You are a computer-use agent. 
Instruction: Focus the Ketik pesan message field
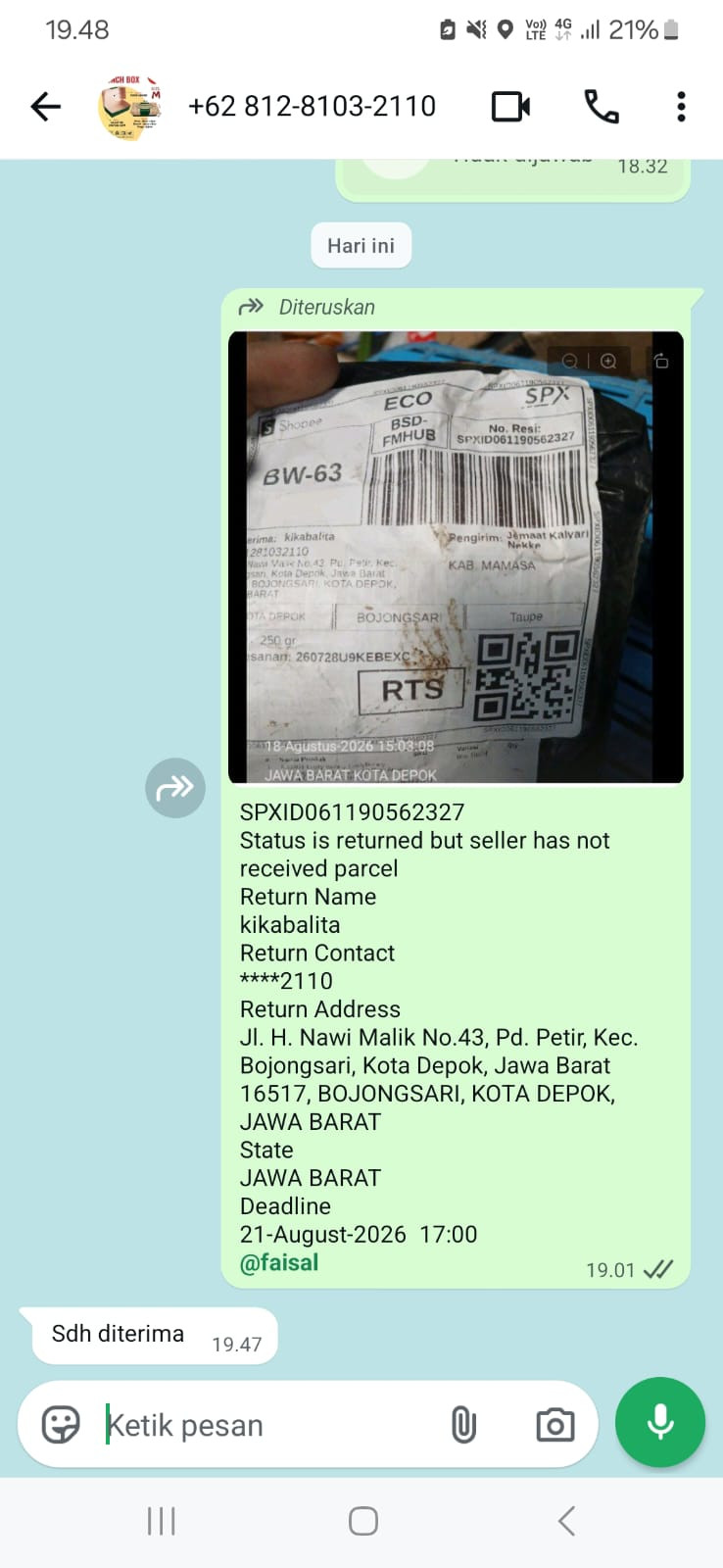pos(265,1425)
